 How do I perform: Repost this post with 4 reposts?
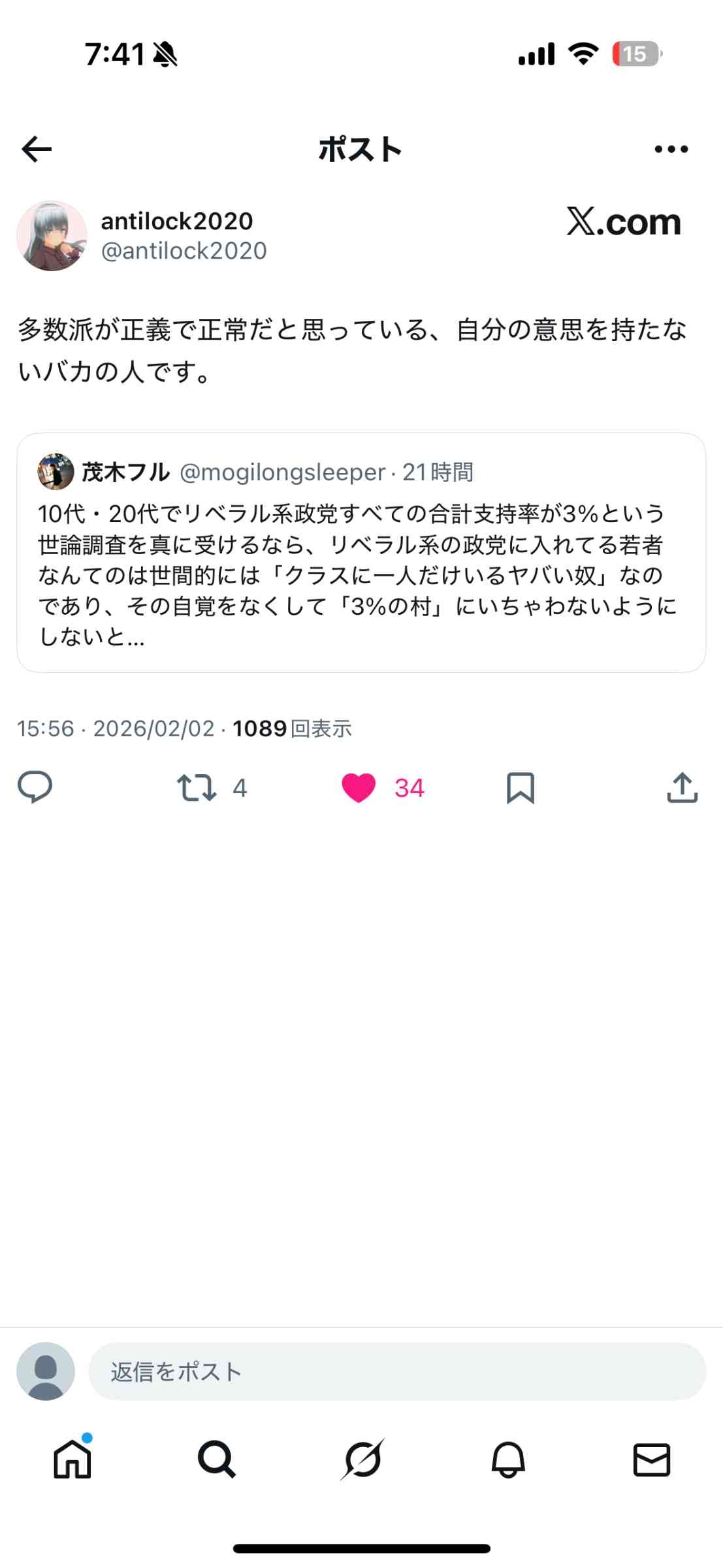[197, 787]
